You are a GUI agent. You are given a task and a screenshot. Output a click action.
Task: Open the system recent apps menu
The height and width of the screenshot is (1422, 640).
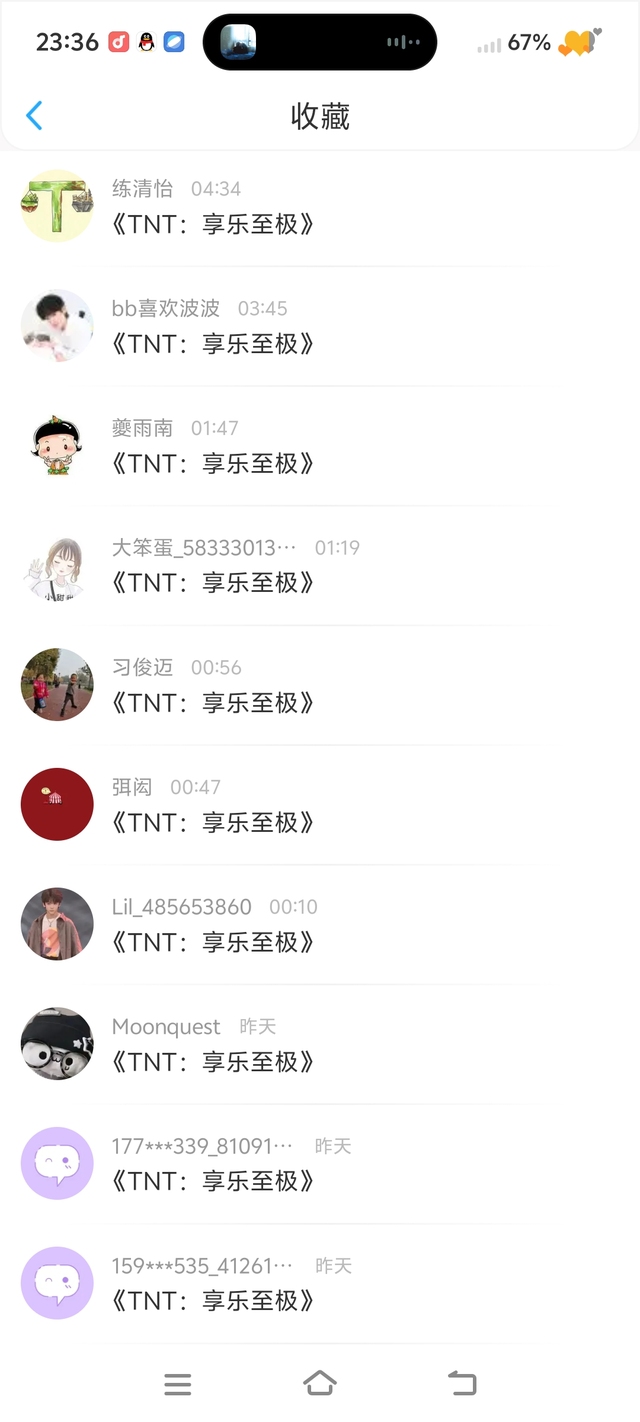click(177, 1384)
